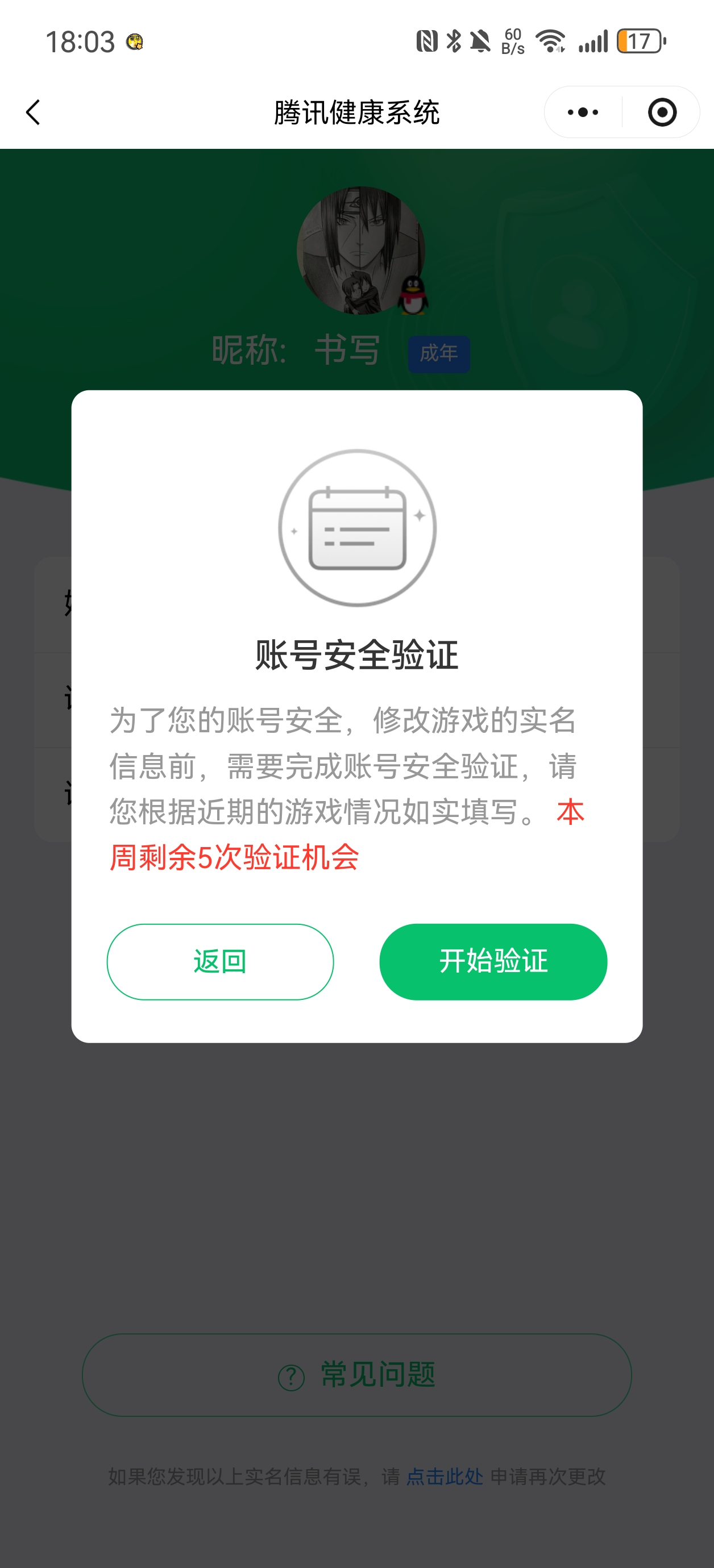
Task: Click the emoji icon next to the clock
Action: tap(135, 42)
